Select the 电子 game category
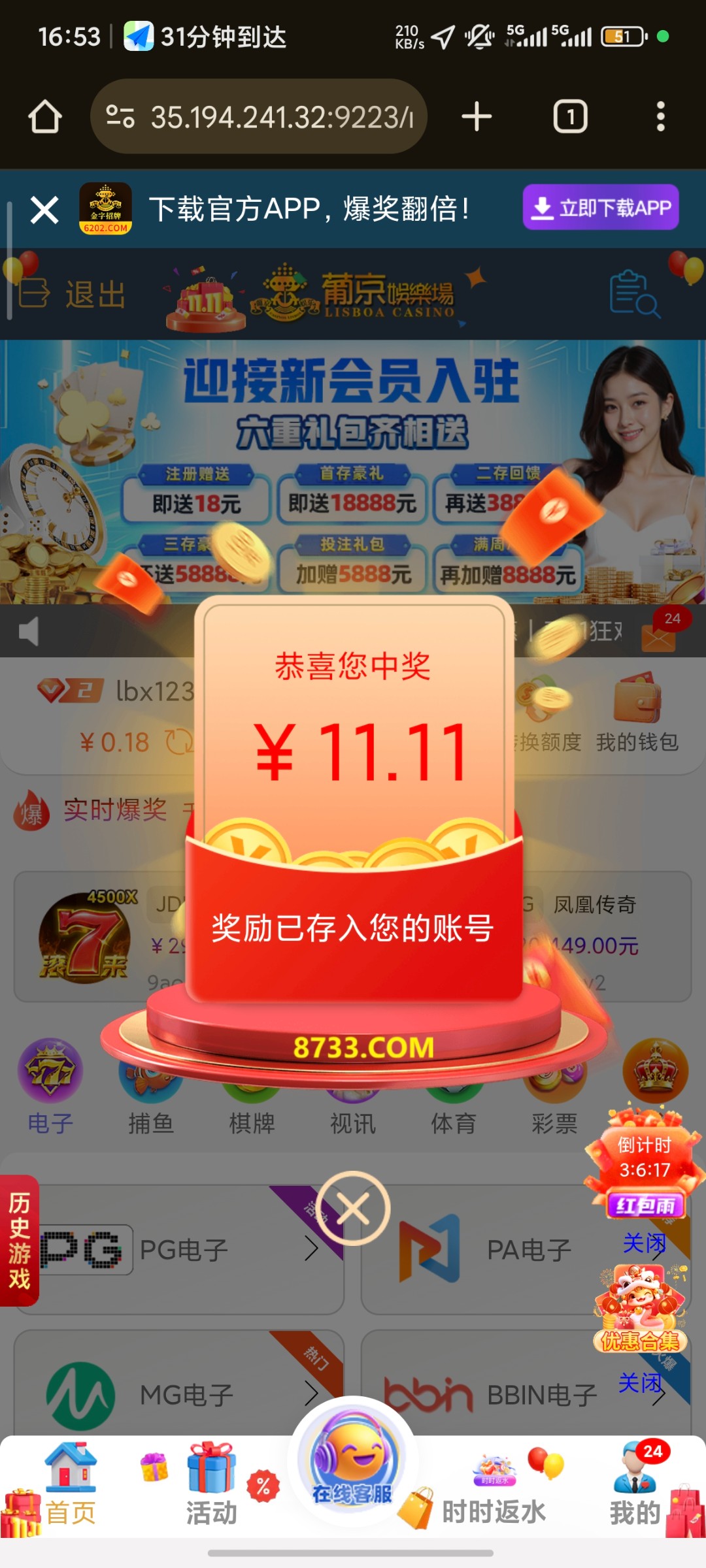Image resolution: width=706 pixels, height=1568 pixels. pos(50,1086)
